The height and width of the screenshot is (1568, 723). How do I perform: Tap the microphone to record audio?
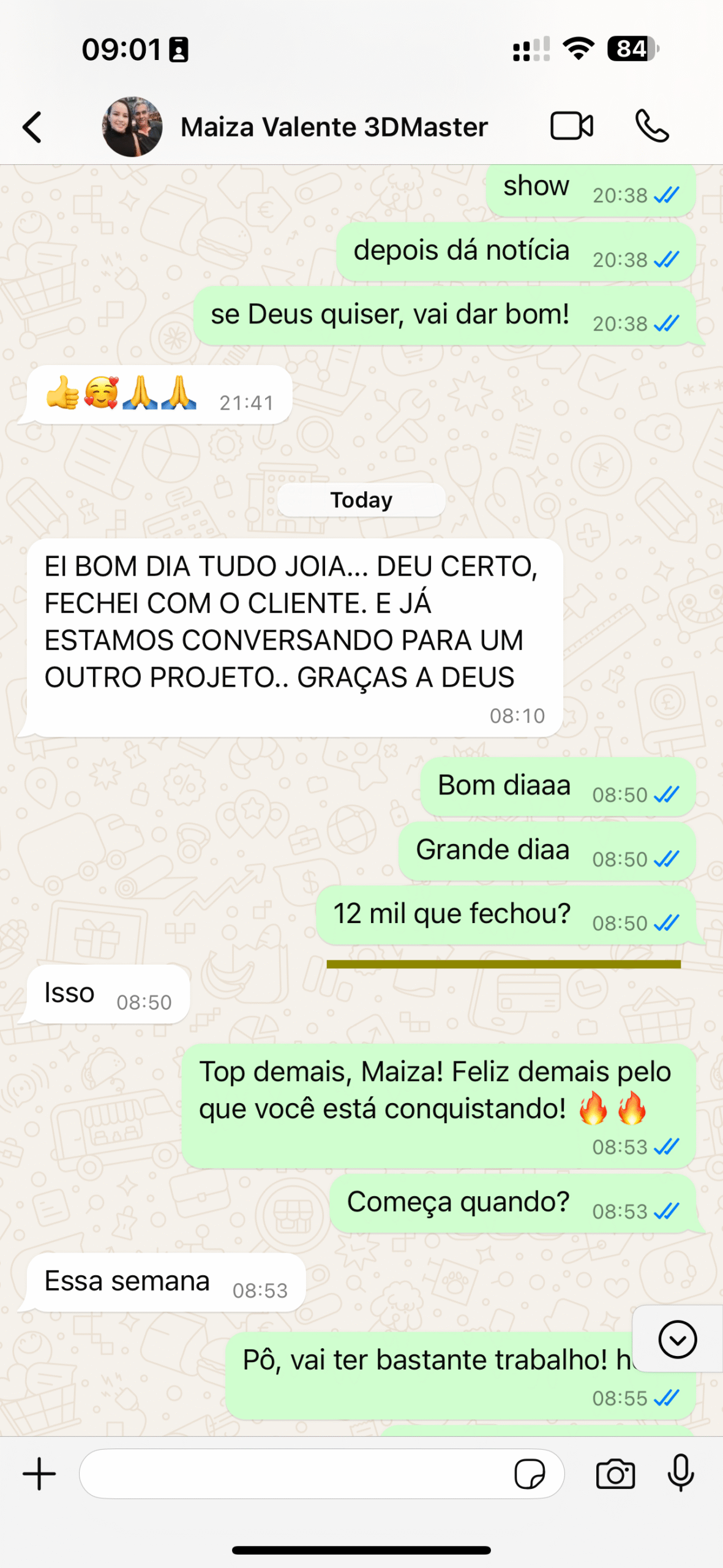pos(680,1474)
